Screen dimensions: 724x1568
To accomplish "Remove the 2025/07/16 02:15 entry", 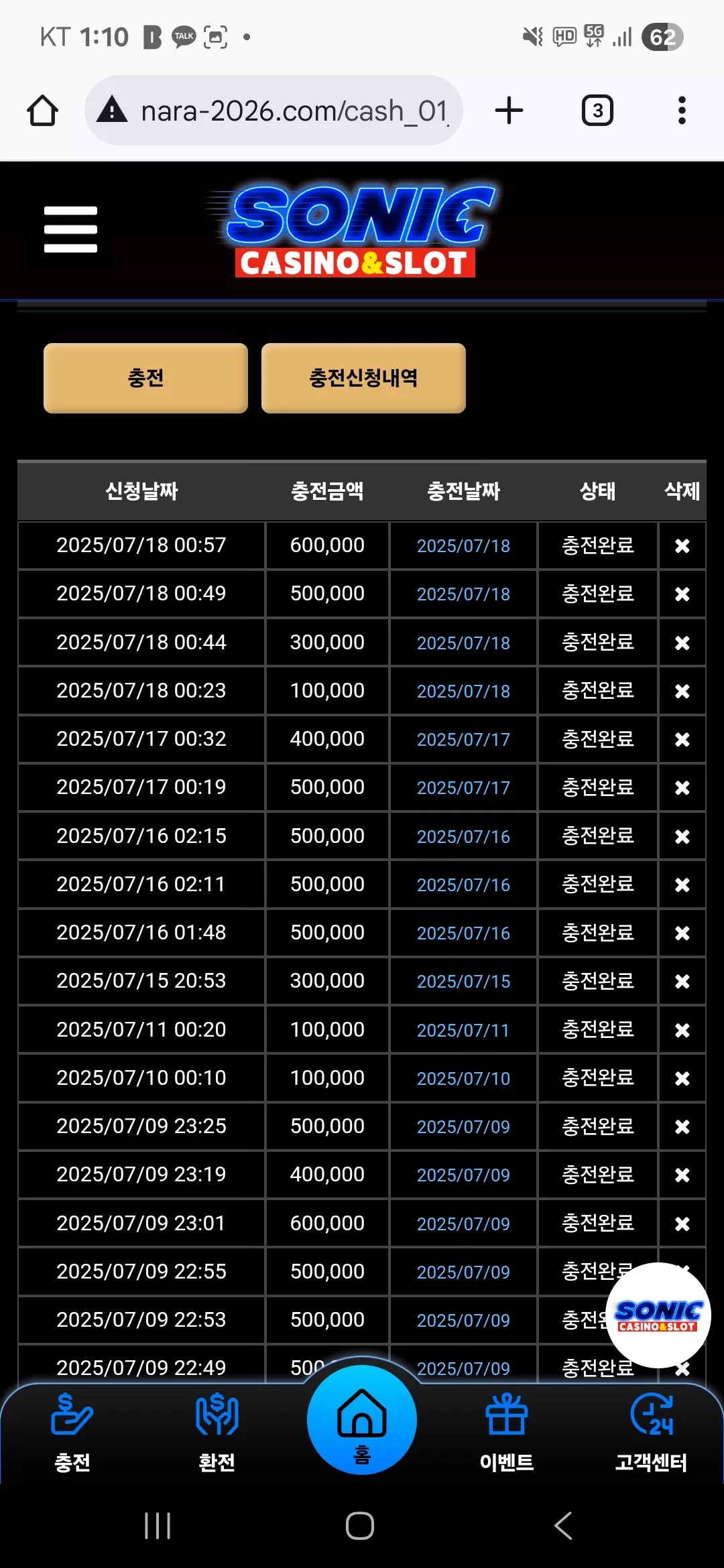I will click(682, 837).
